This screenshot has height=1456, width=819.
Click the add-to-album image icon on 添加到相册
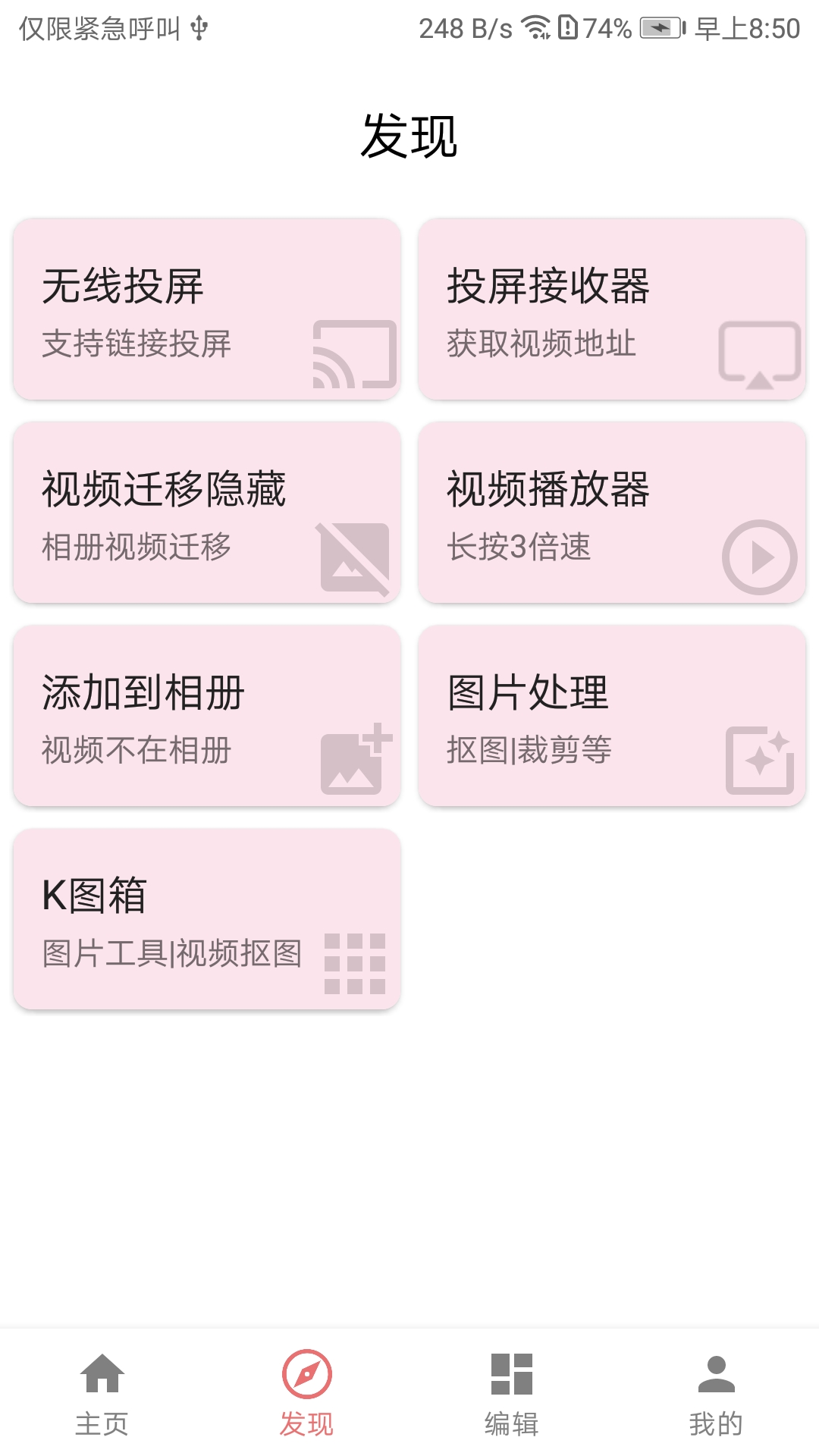pos(356,762)
